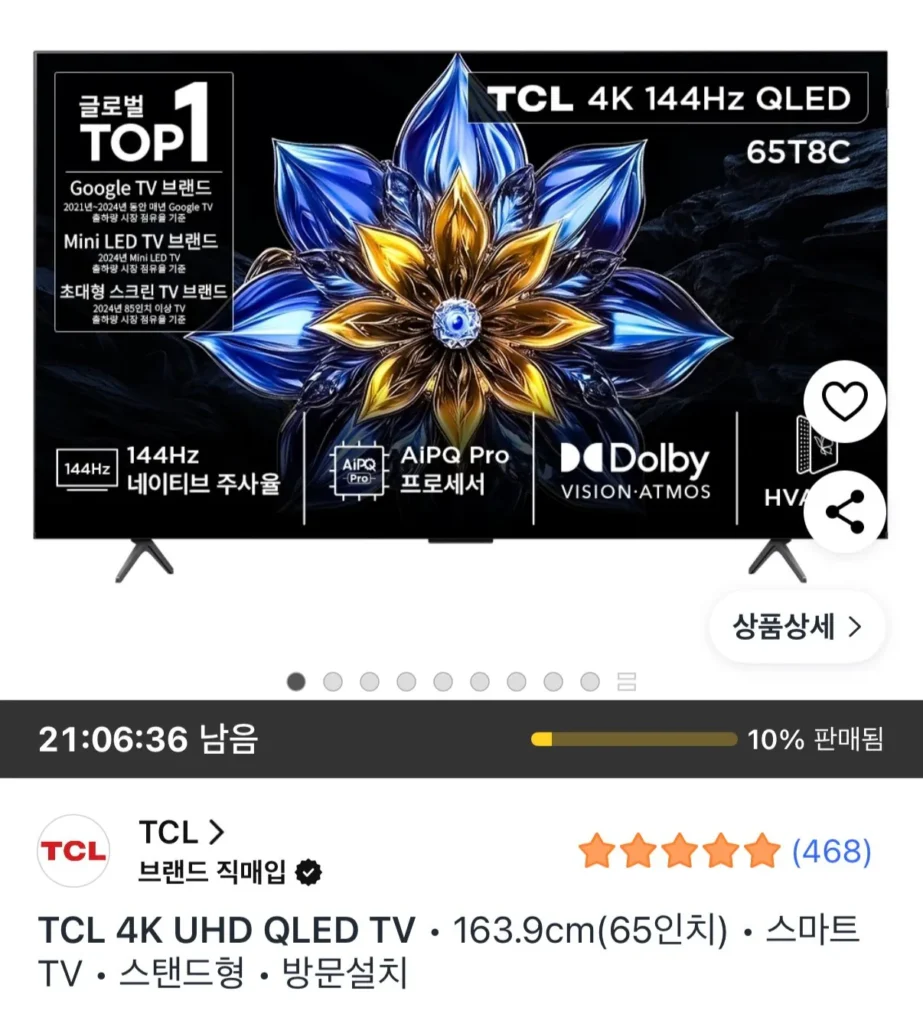The height and width of the screenshot is (1024, 923).
Task: Select the first carousel dot
Action: pyautogui.click(x=295, y=681)
